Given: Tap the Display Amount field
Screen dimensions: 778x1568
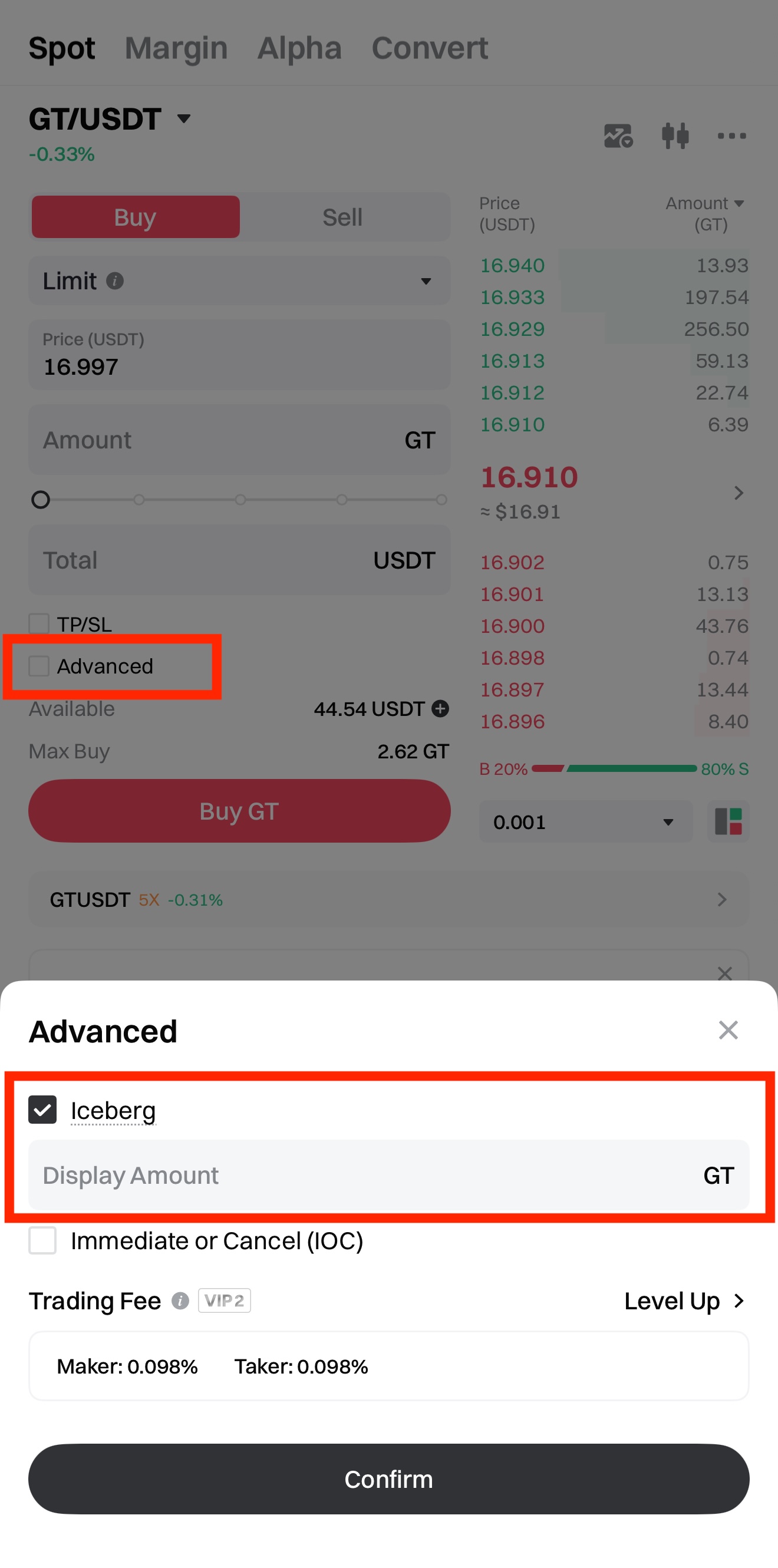Looking at the screenshot, I should pyautogui.click(x=365, y=1175).
